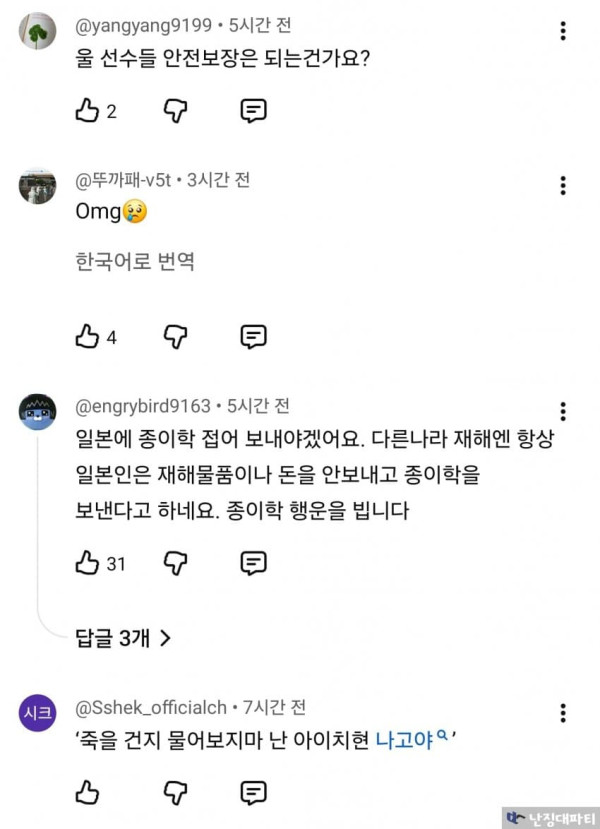Tap 한국어로 번역 under the Omg comment

point(135,262)
